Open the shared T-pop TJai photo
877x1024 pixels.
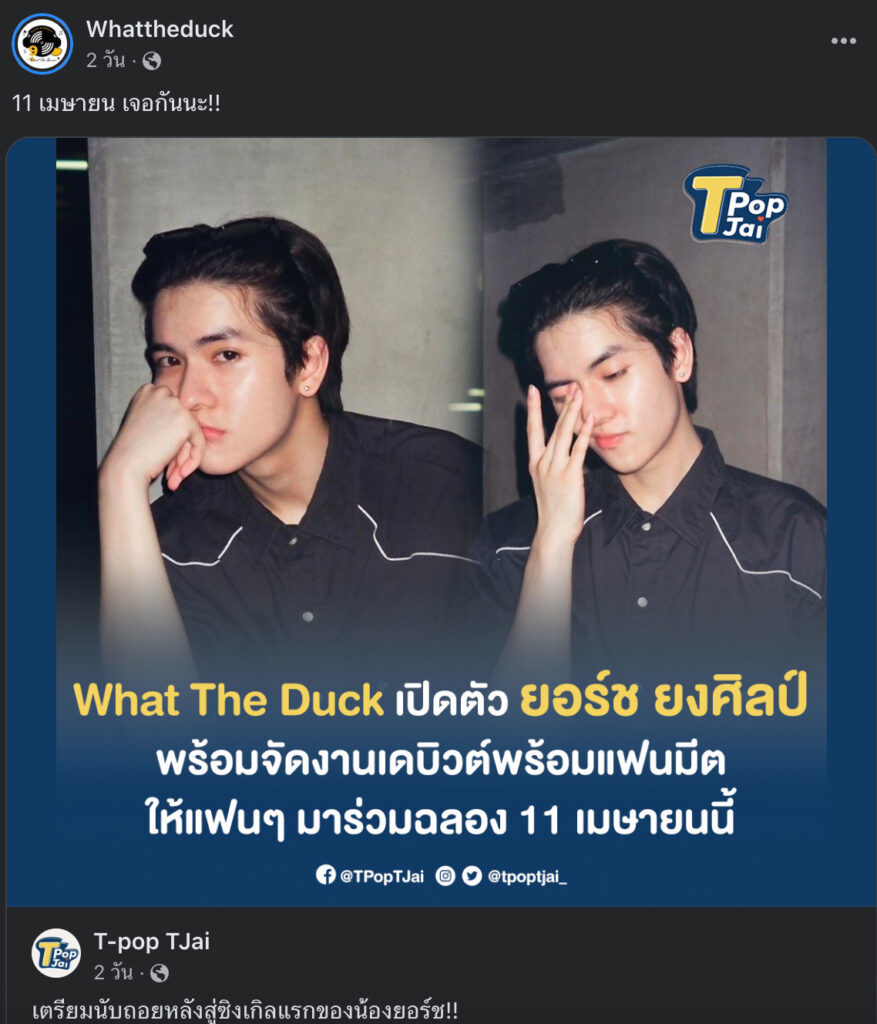click(x=440, y=520)
